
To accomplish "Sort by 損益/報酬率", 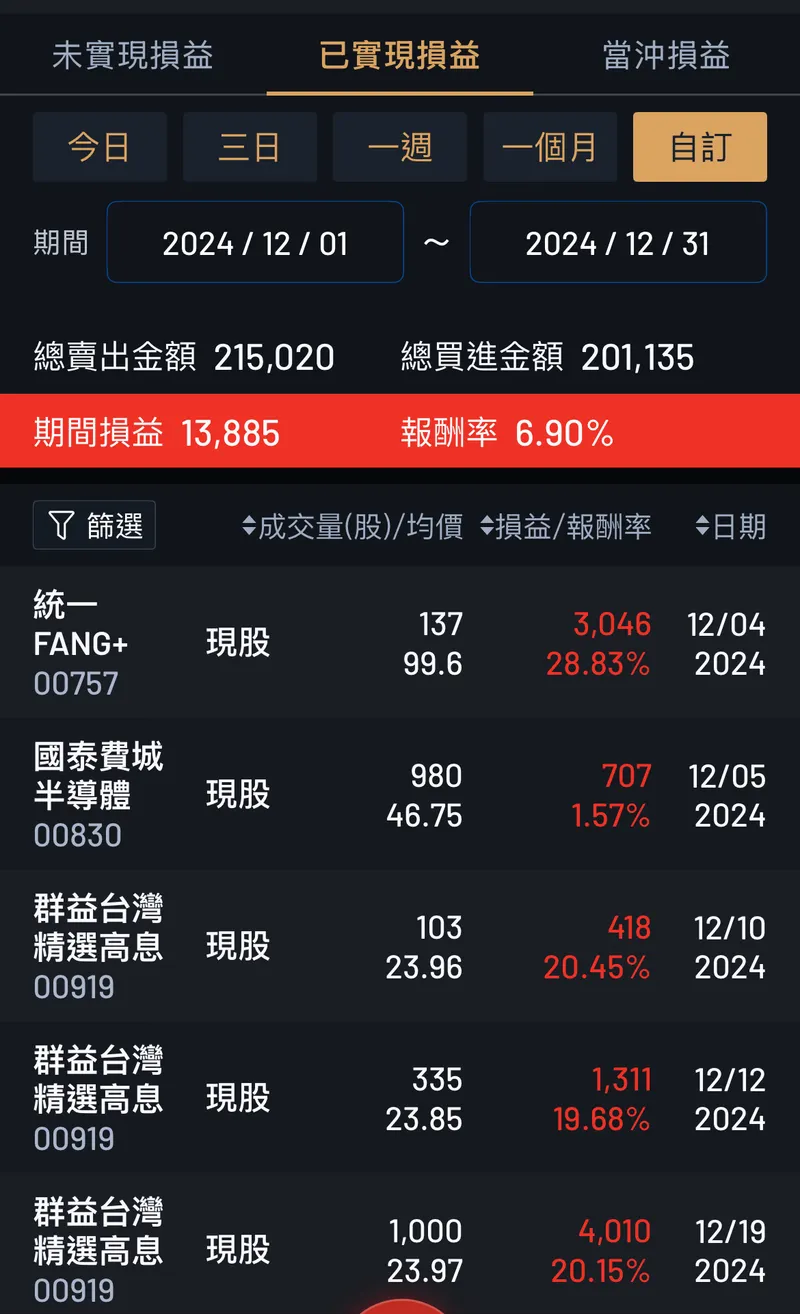I will point(566,526).
